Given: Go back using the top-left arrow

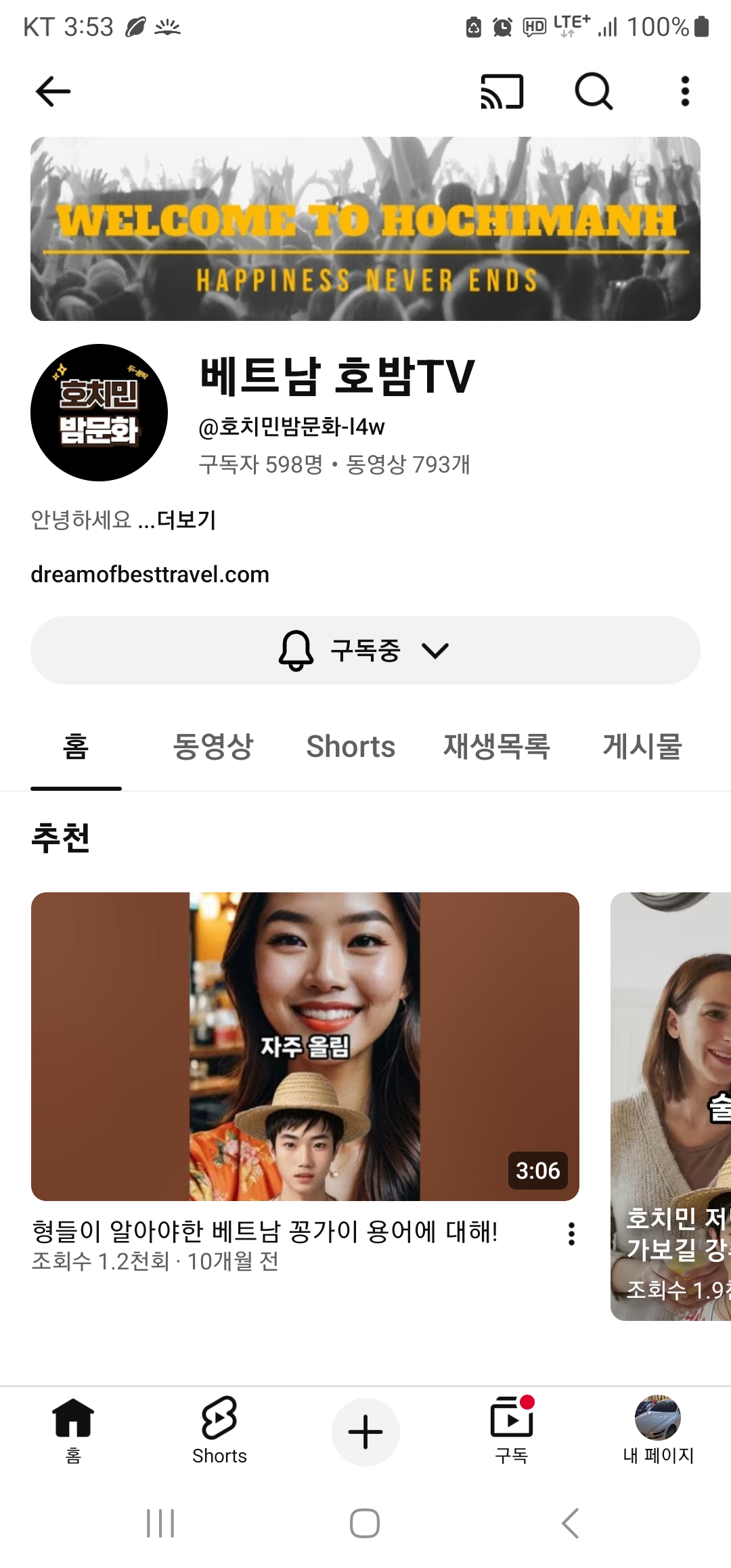Looking at the screenshot, I should (x=53, y=91).
